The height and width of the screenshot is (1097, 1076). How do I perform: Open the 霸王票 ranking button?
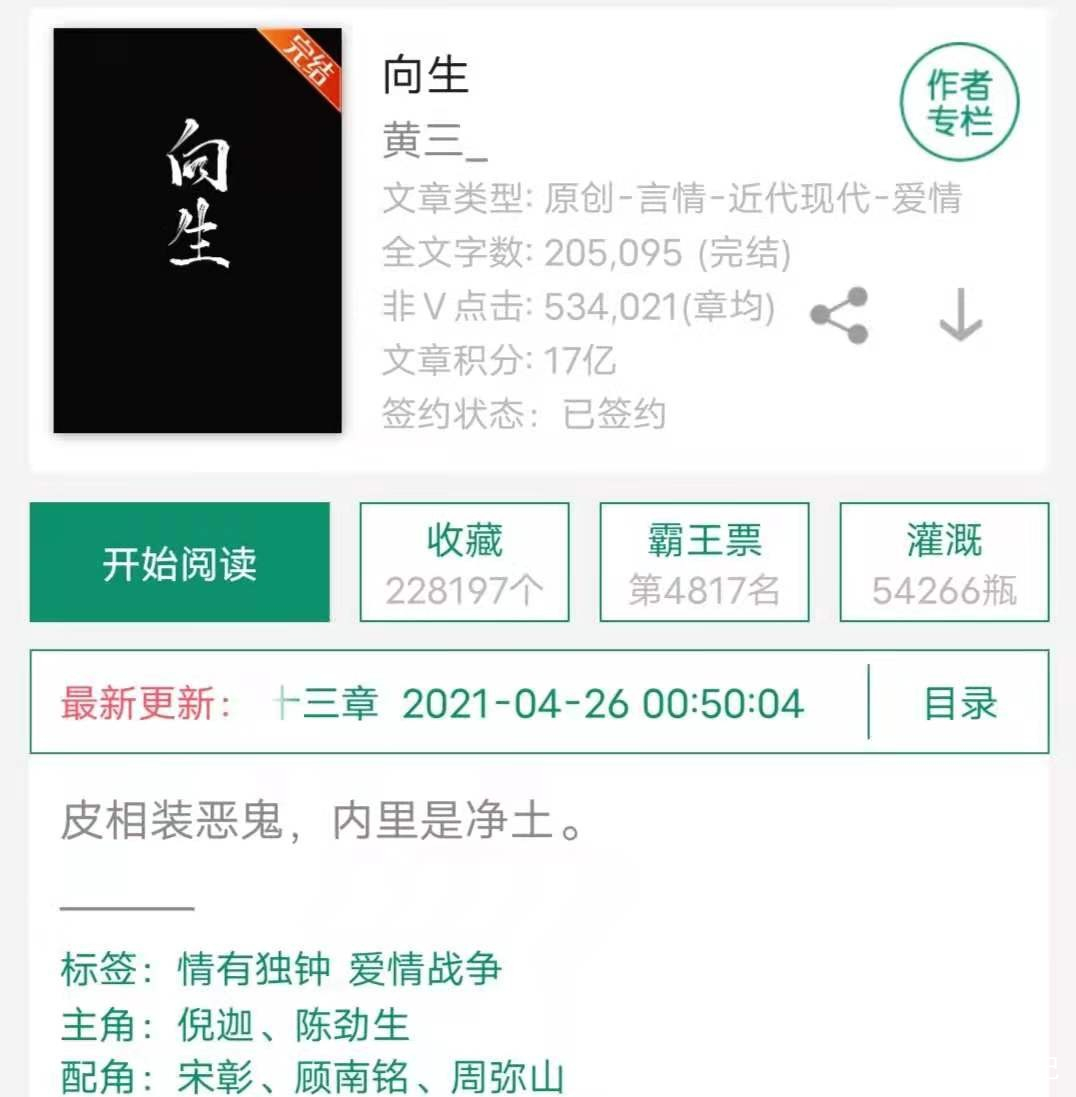[x=704, y=563]
